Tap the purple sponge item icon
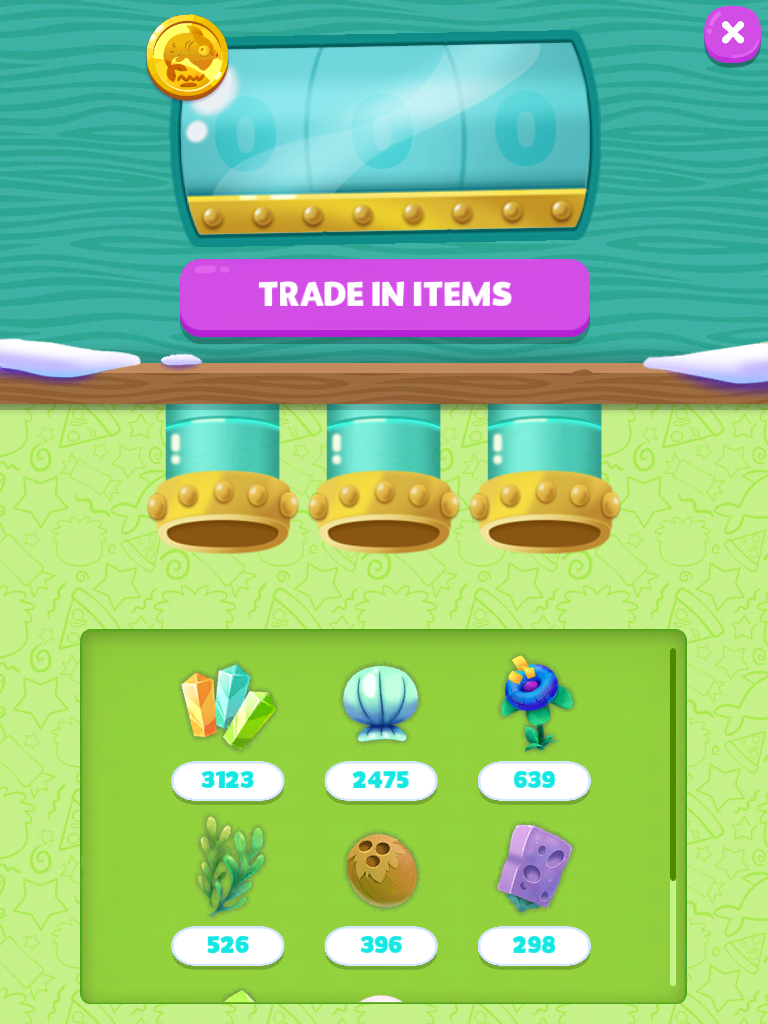The width and height of the screenshot is (768, 1024). [x=534, y=870]
